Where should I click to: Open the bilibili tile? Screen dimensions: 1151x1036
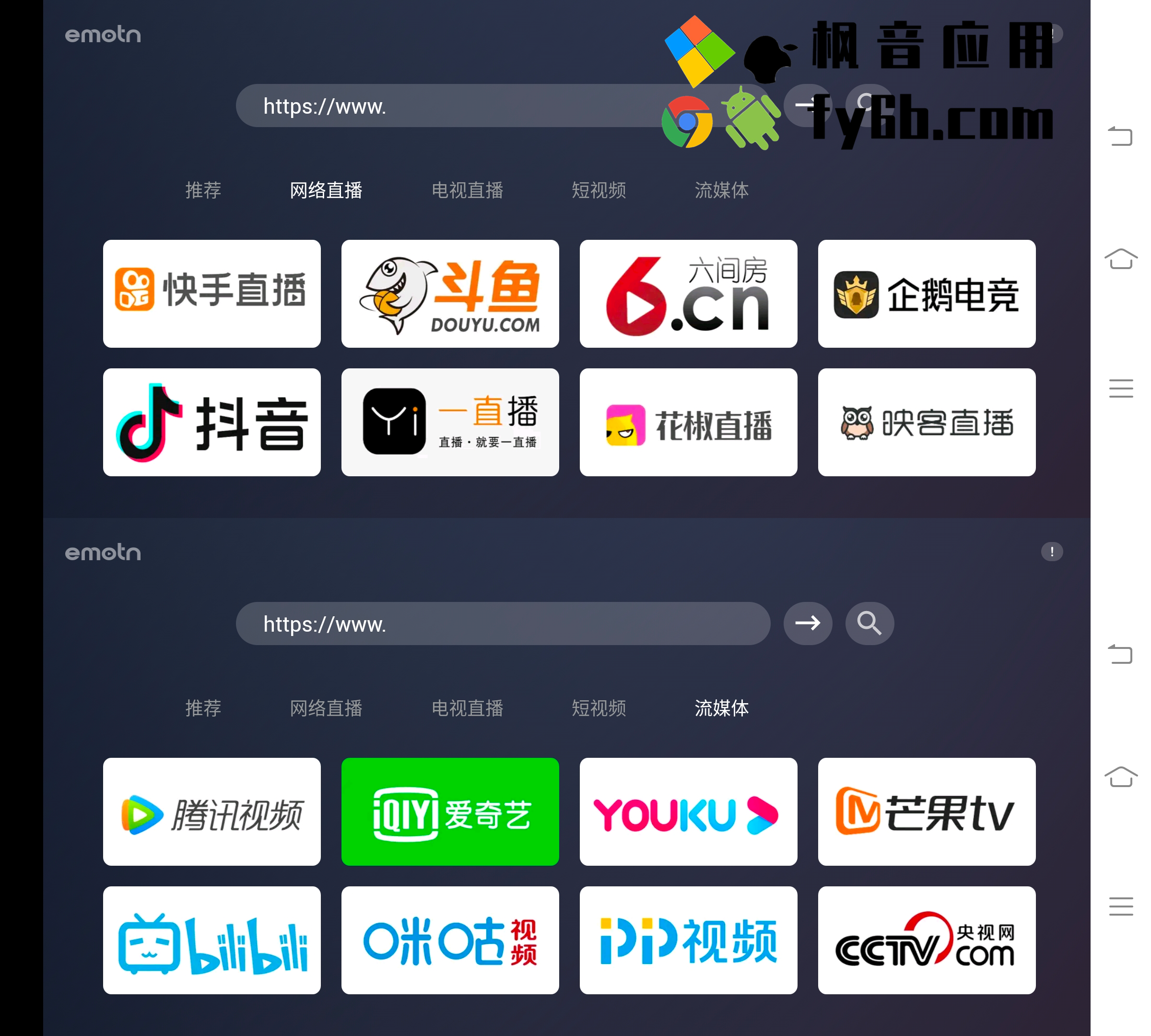point(212,940)
